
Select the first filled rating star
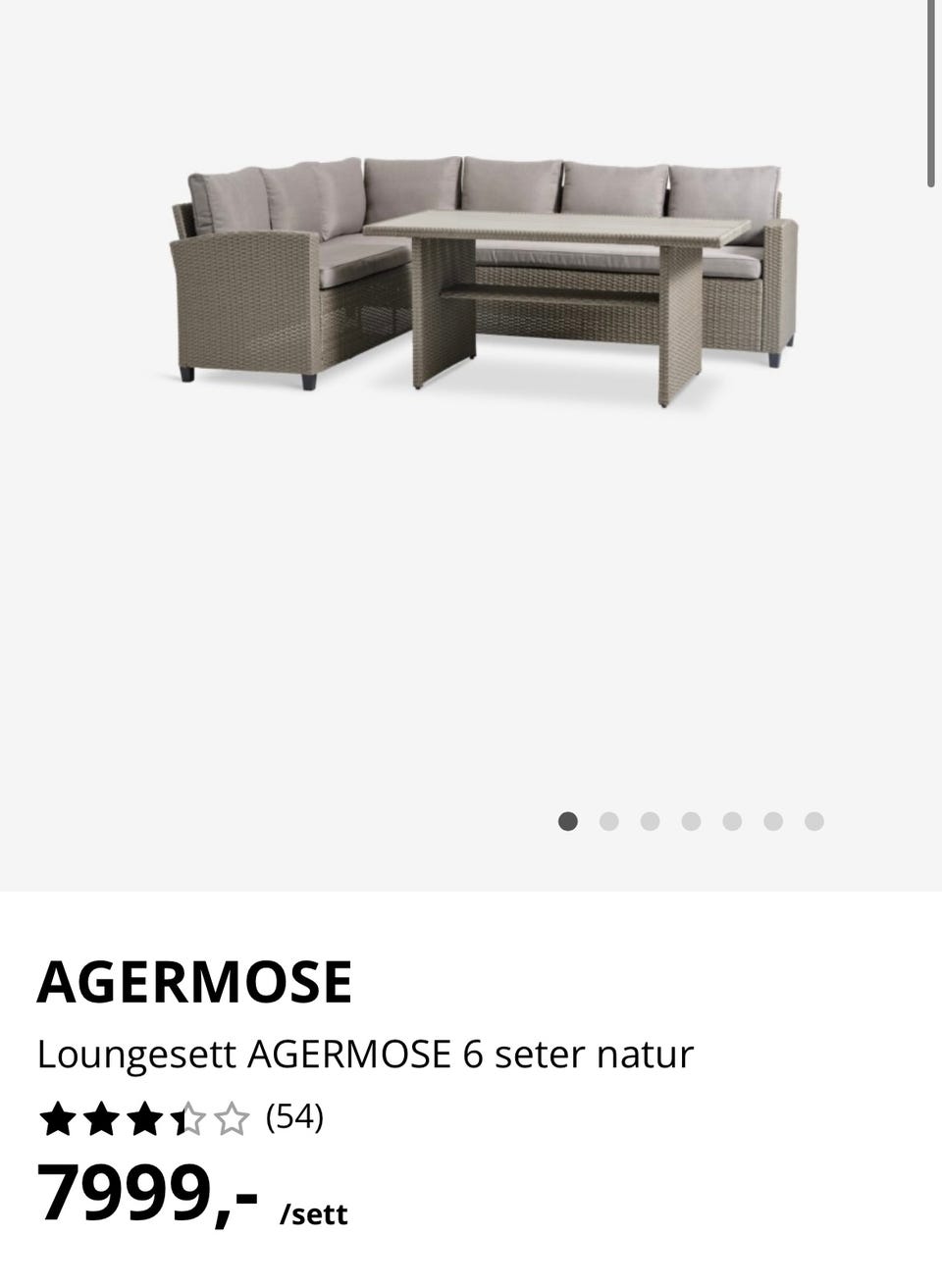[x=57, y=1115]
